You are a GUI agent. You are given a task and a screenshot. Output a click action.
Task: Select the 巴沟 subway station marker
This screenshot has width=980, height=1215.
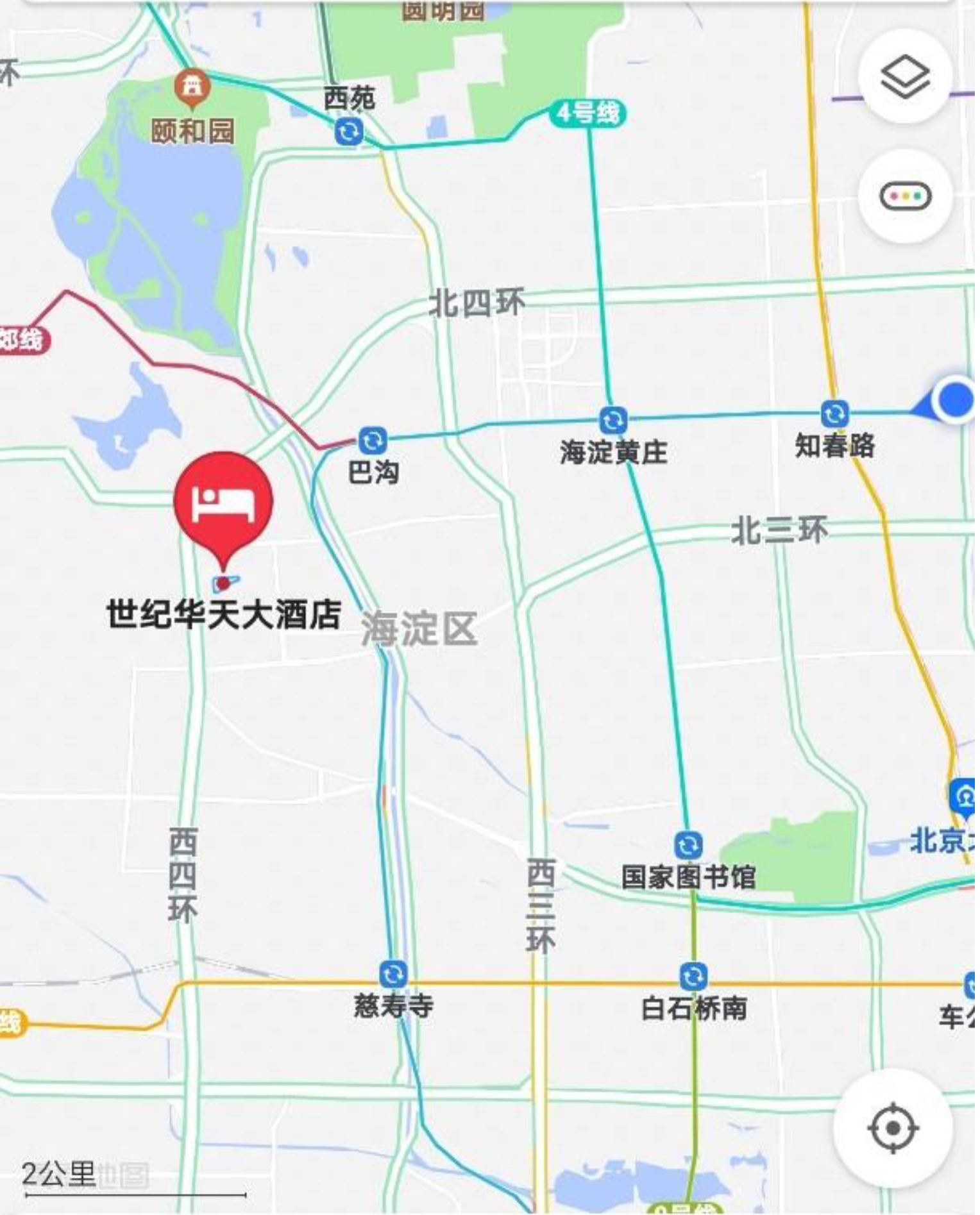[373, 441]
